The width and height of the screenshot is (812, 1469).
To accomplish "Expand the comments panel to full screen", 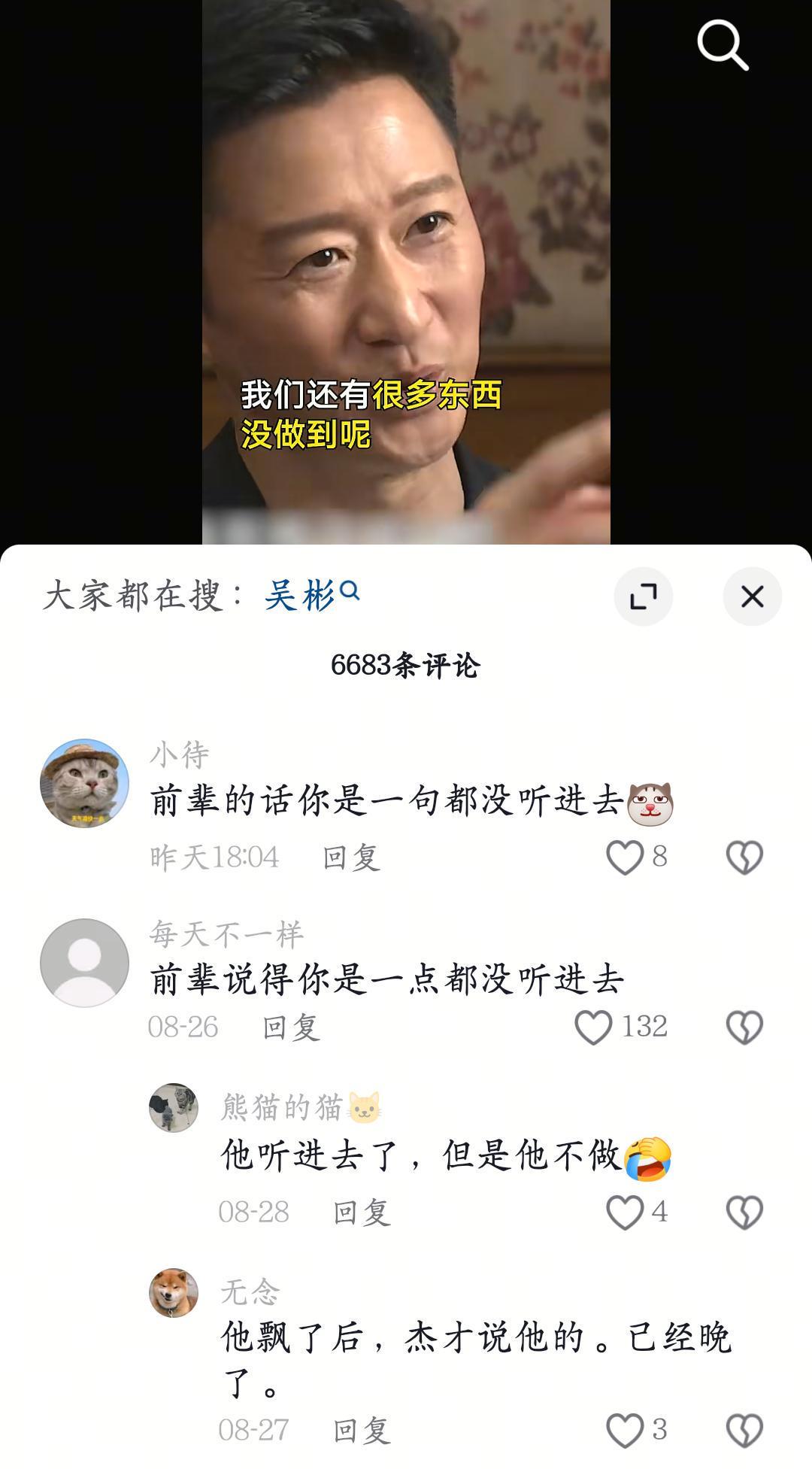I will point(643,596).
